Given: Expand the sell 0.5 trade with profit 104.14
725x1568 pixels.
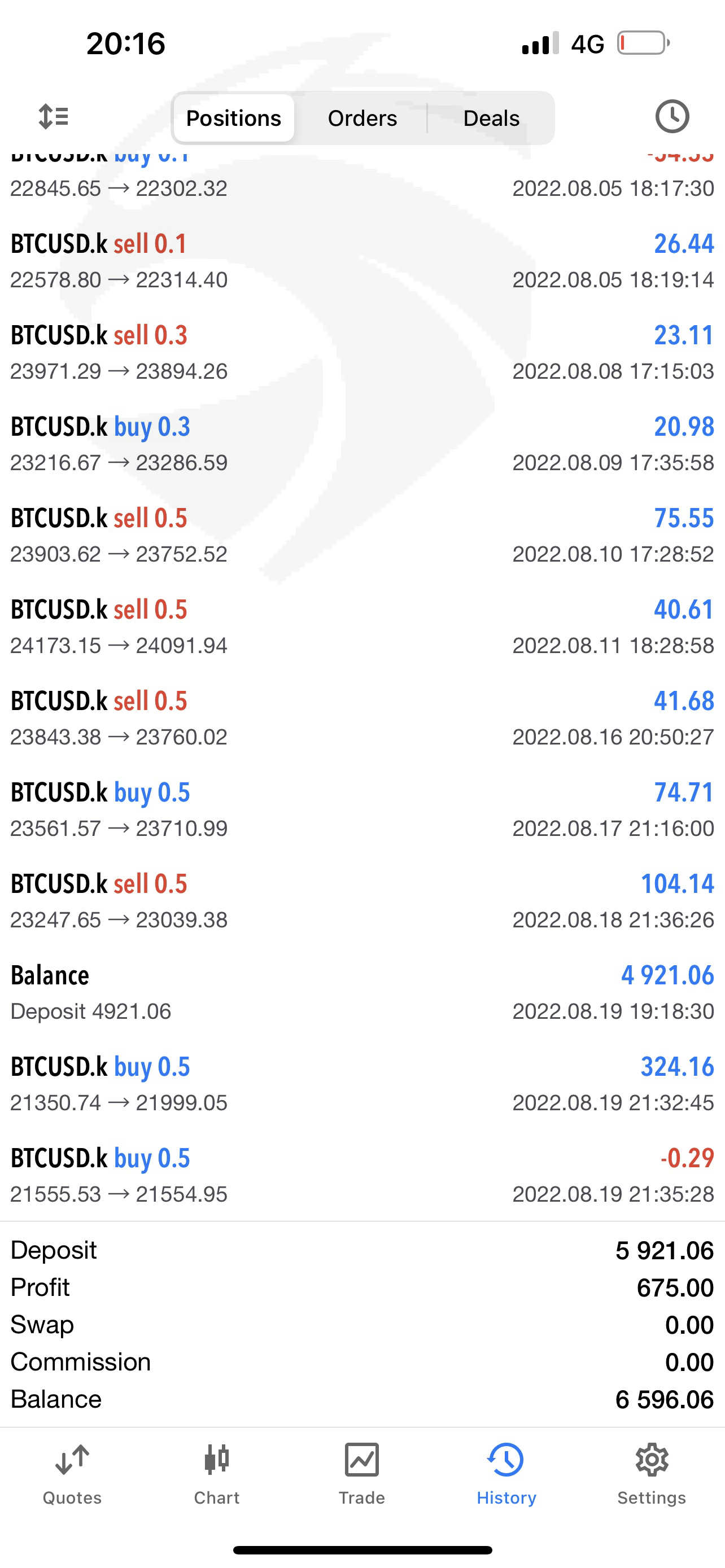Looking at the screenshot, I should (x=362, y=901).
